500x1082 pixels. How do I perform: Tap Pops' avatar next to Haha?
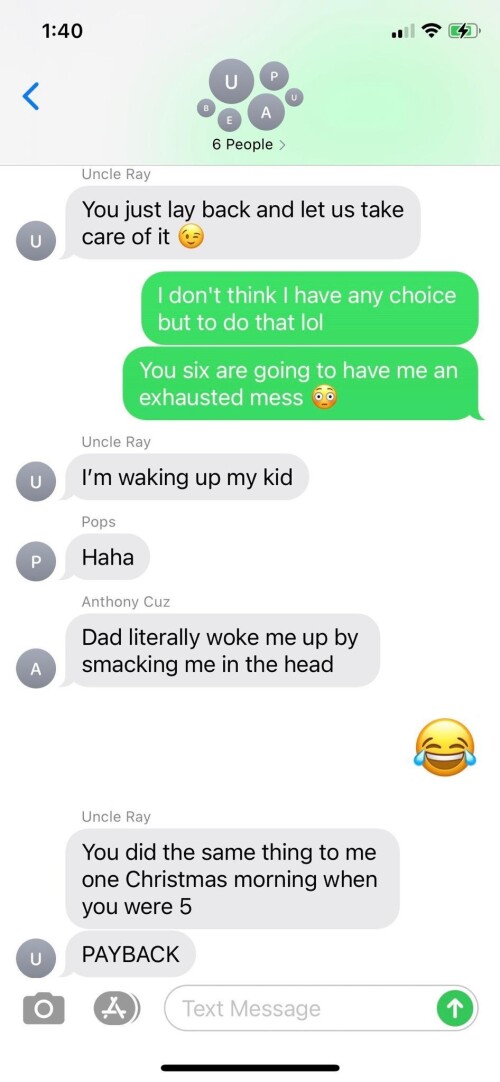point(36,562)
